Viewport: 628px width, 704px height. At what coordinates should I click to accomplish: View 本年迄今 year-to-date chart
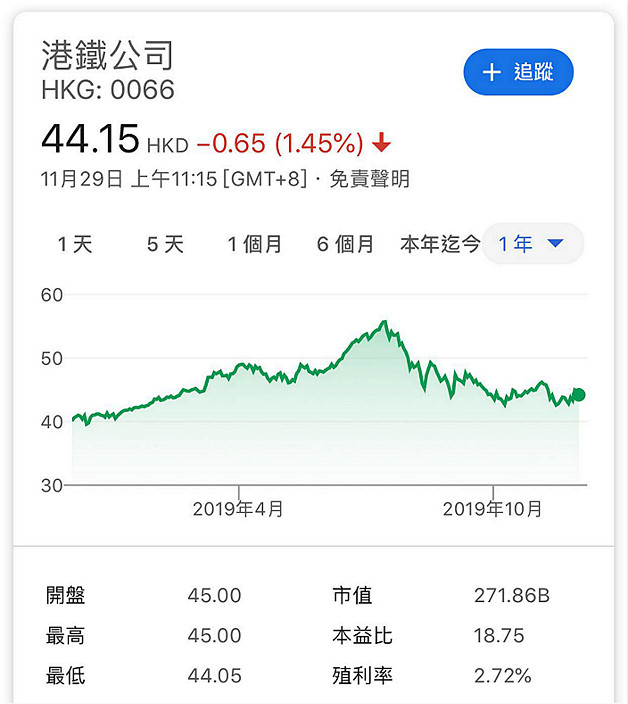(440, 245)
